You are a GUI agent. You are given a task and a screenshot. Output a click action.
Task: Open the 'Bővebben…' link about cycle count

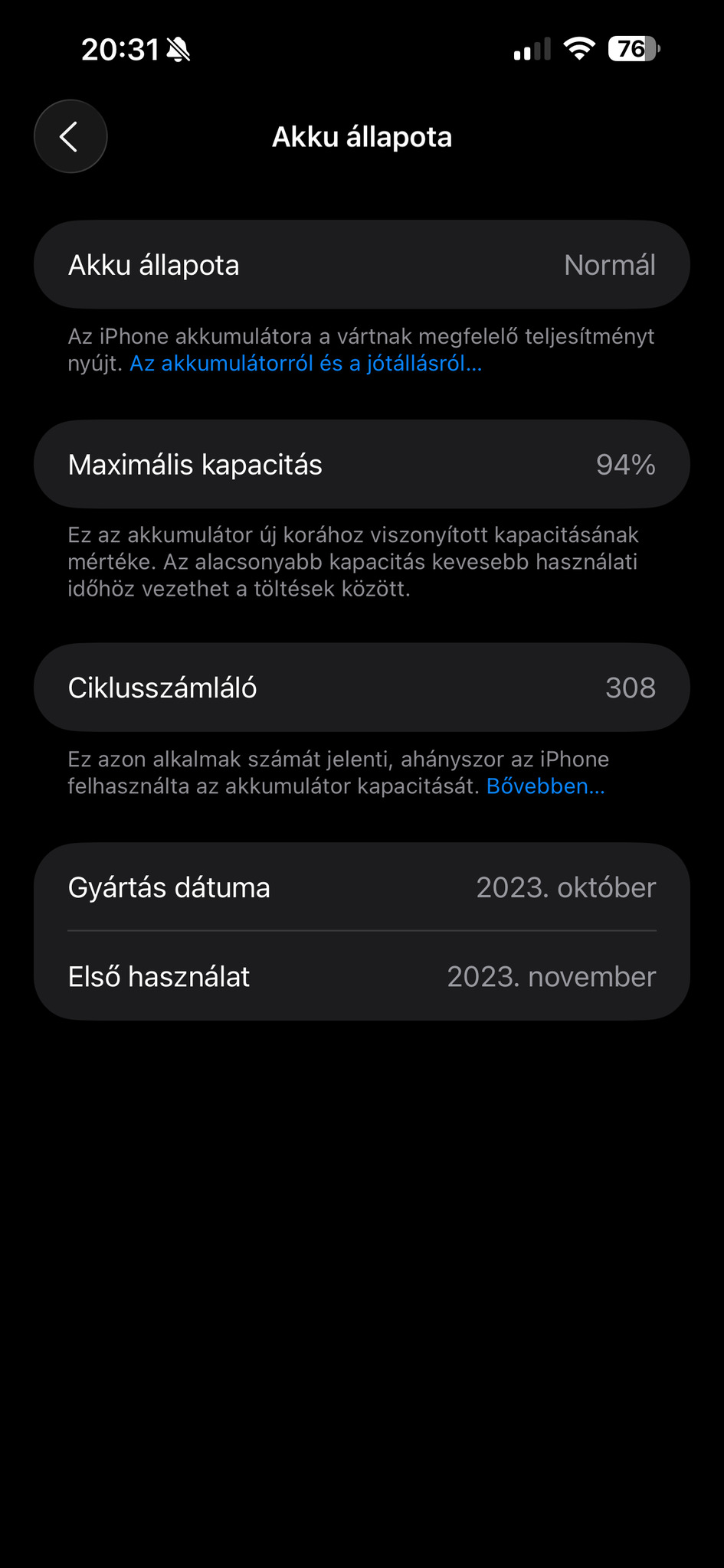(545, 786)
